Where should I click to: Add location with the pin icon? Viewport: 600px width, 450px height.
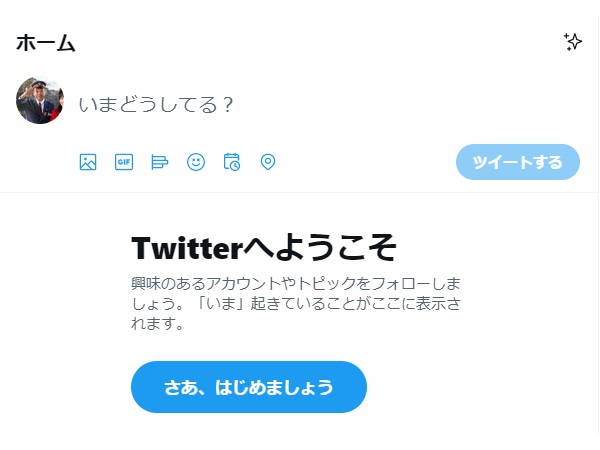tap(268, 162)
